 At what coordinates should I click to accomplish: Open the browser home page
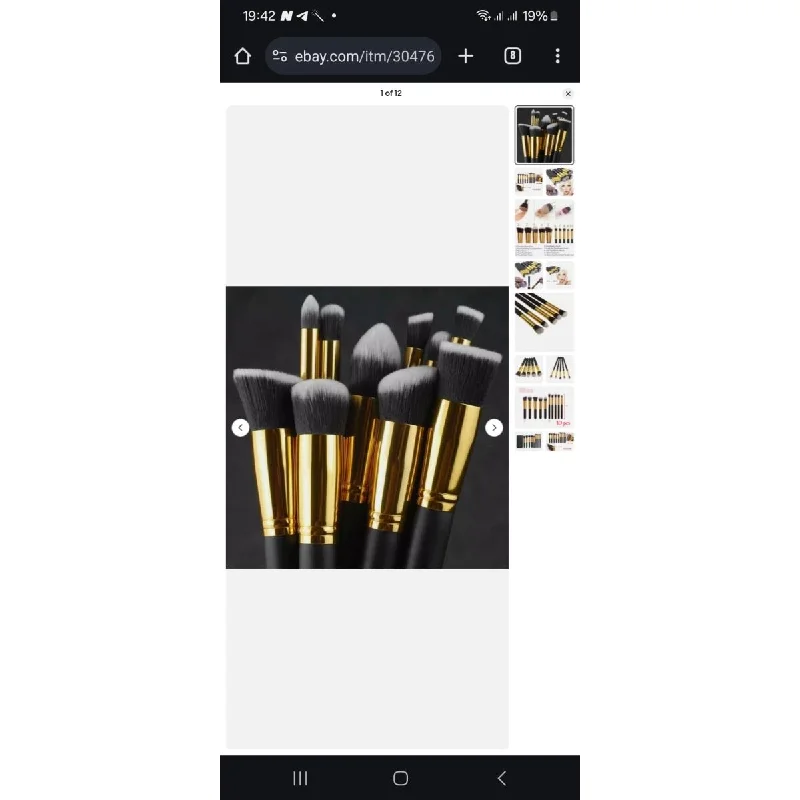243,56
